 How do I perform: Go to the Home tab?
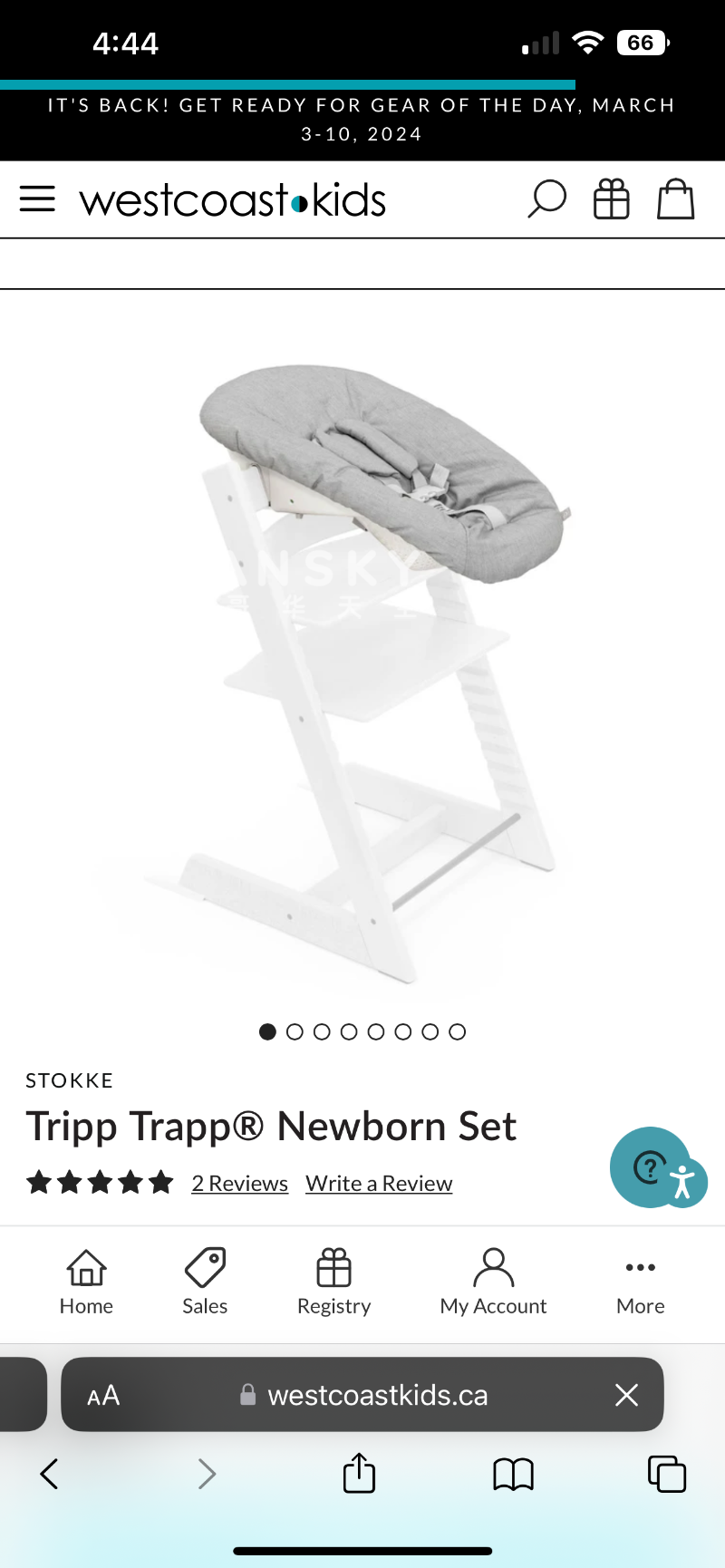(x=86, y=1282)
